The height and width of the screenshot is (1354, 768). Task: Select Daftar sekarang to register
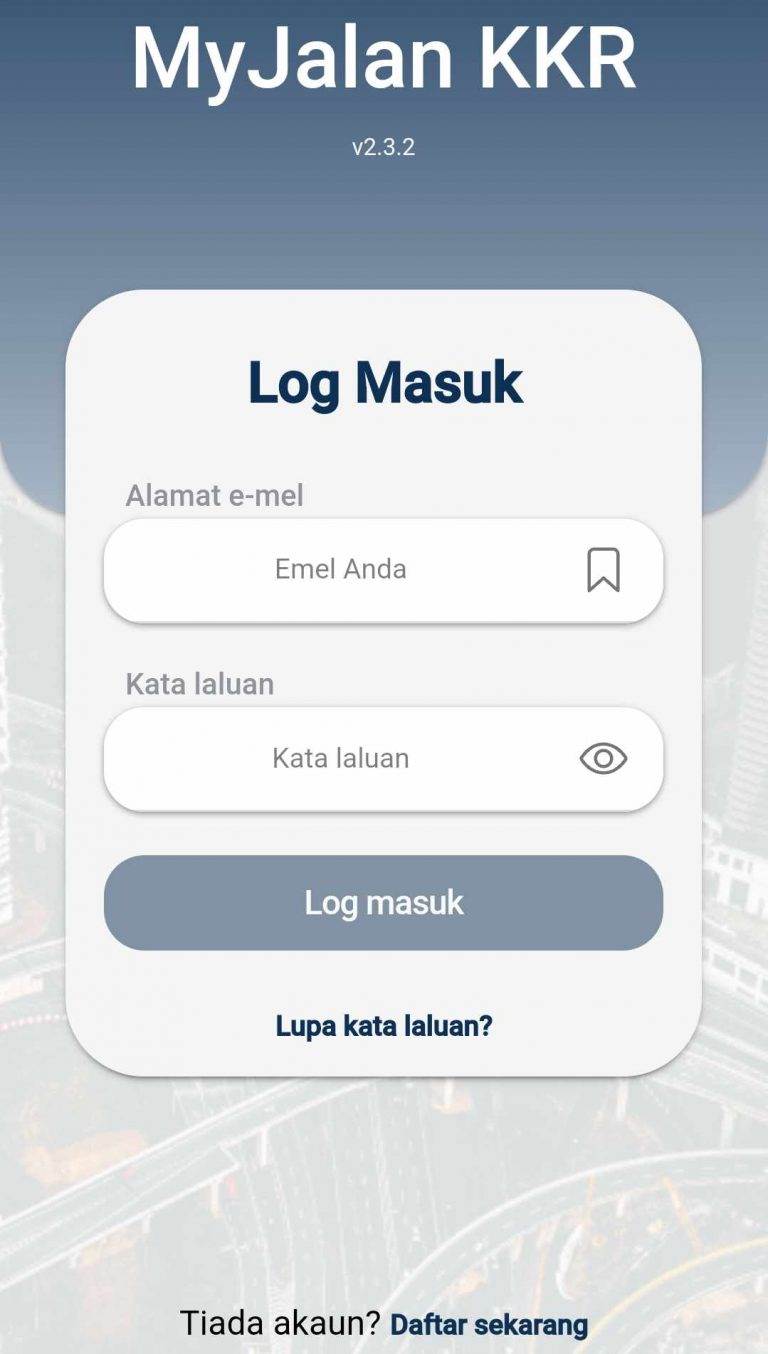(x=489, y=1325)
